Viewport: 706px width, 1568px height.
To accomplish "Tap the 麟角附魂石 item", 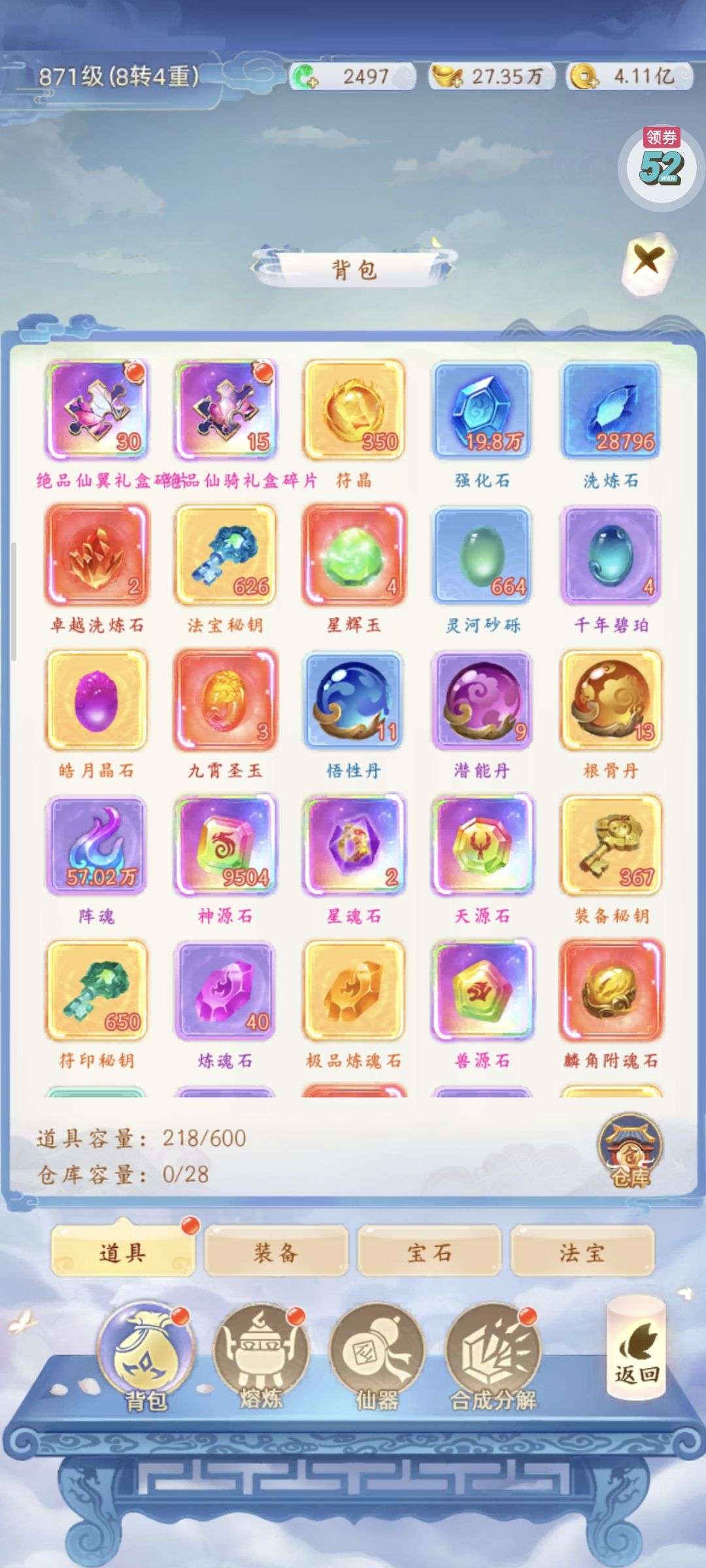I will [611, 991].
